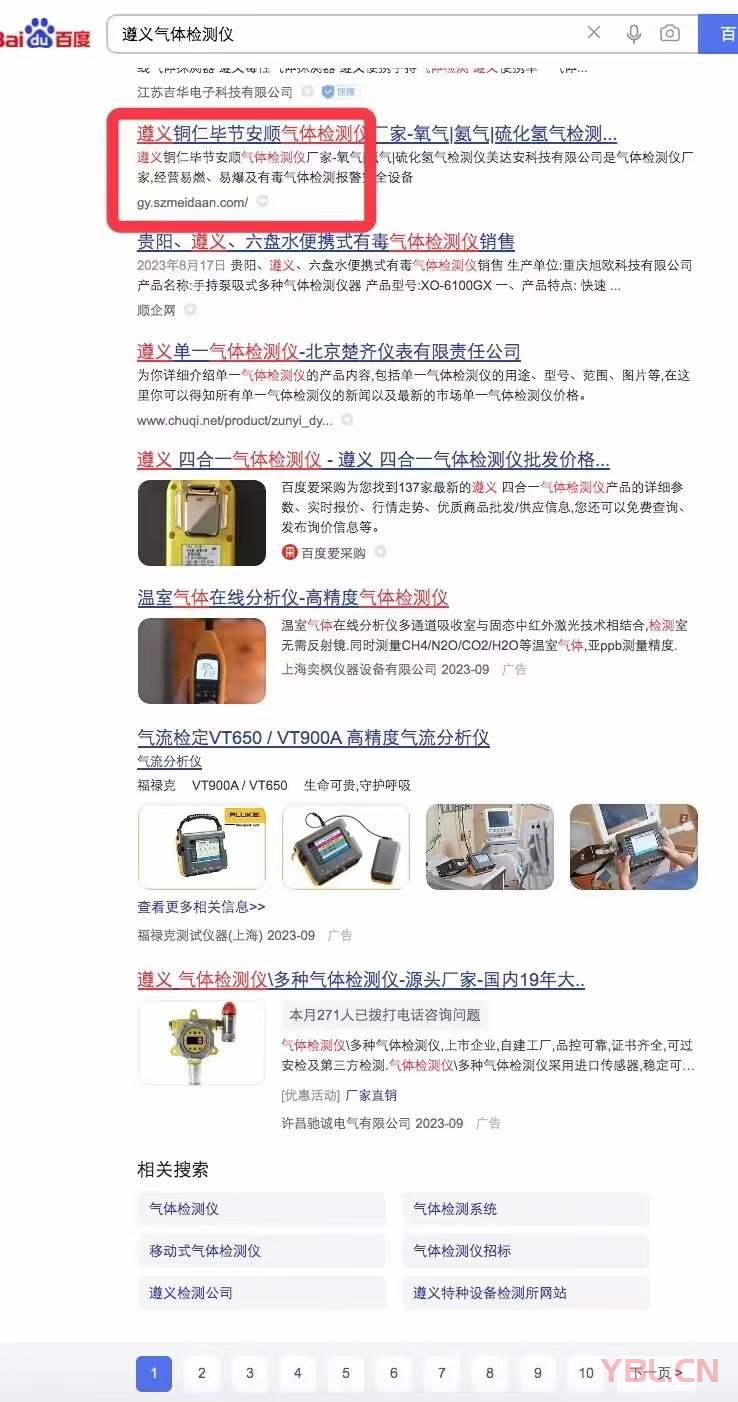Select related search 气体检测仪招标
738x1402 pixels.
462,1251
